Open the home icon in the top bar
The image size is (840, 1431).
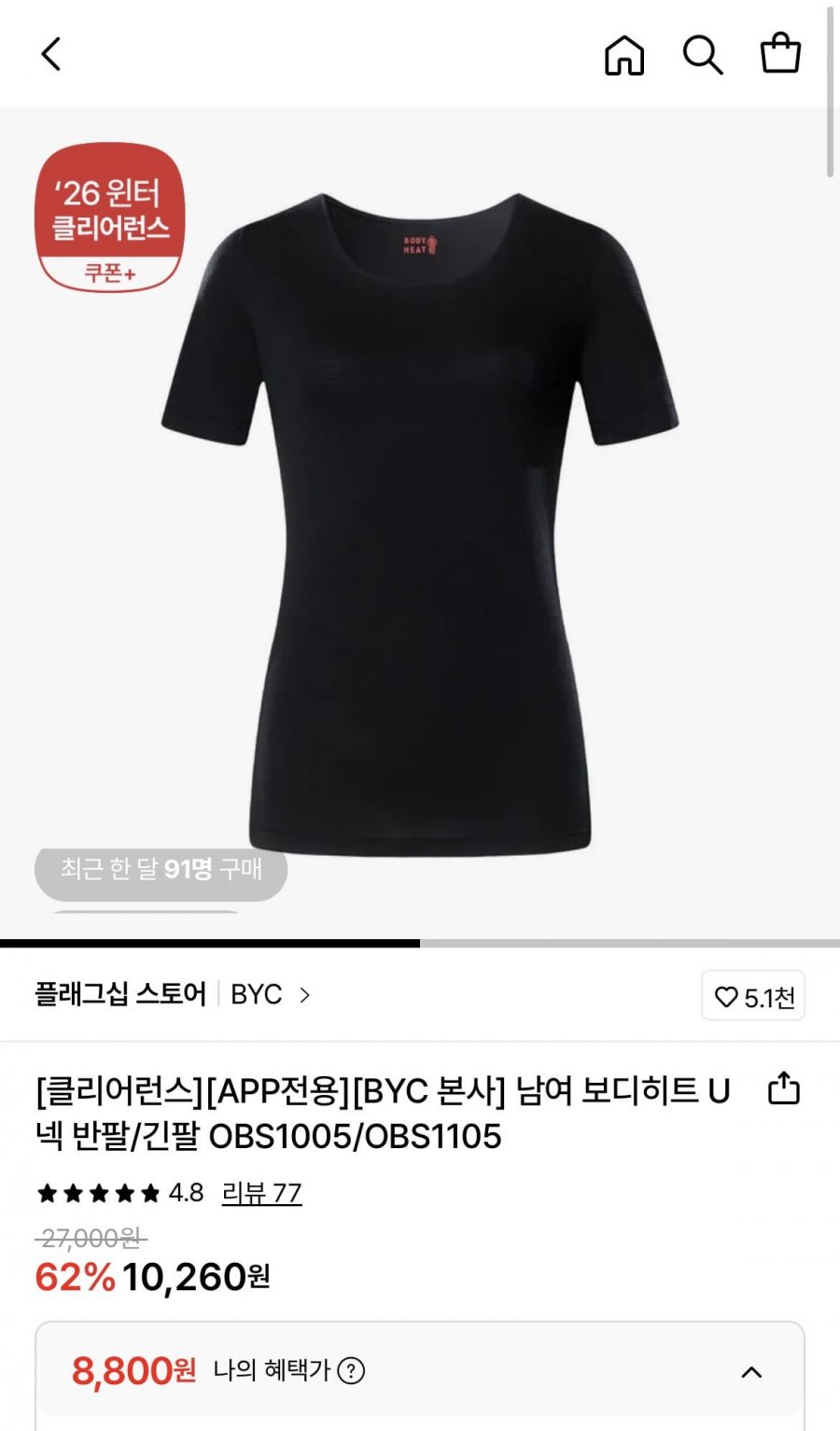624,54
